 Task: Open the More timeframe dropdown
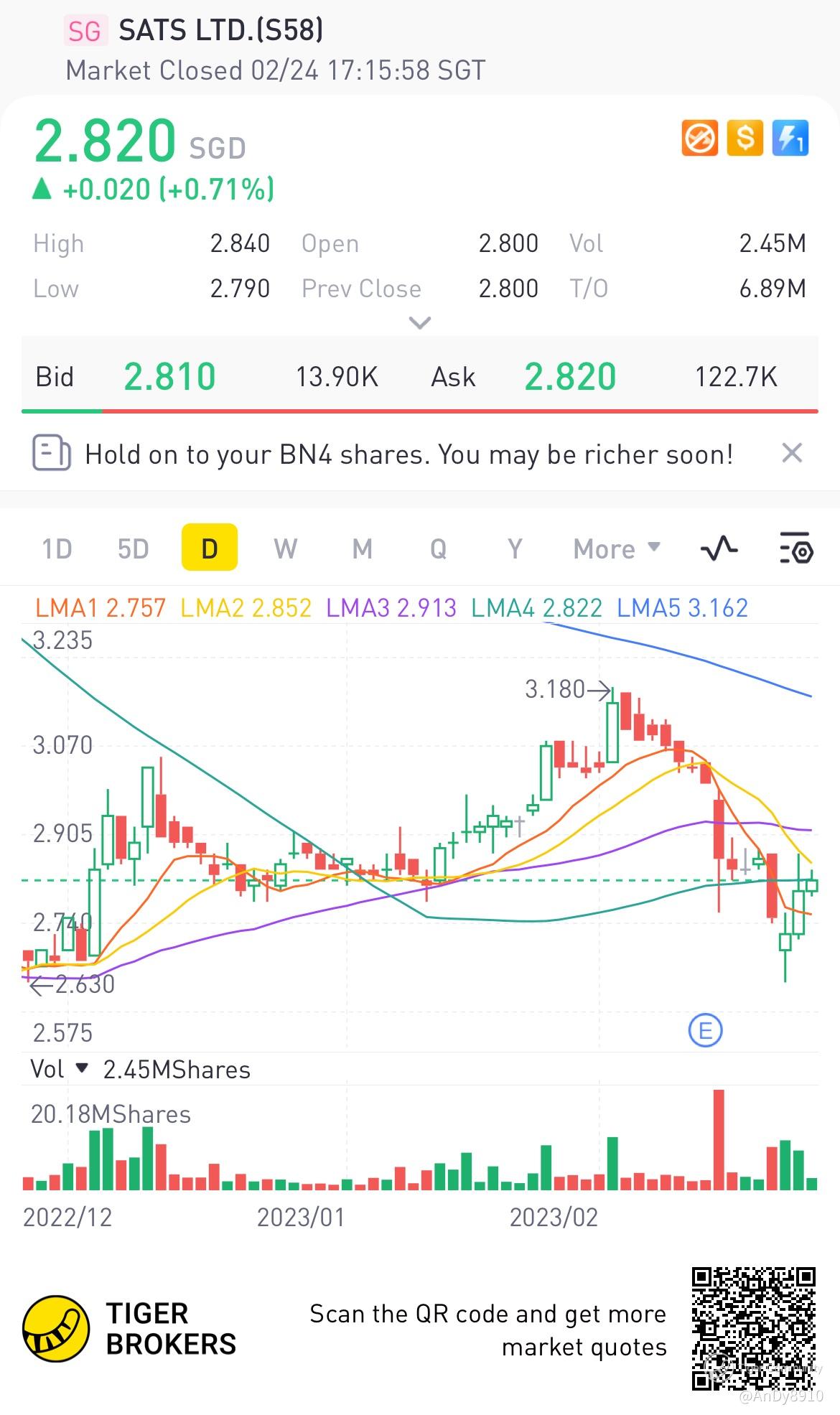pyautogui.click(x=617, y=549)
